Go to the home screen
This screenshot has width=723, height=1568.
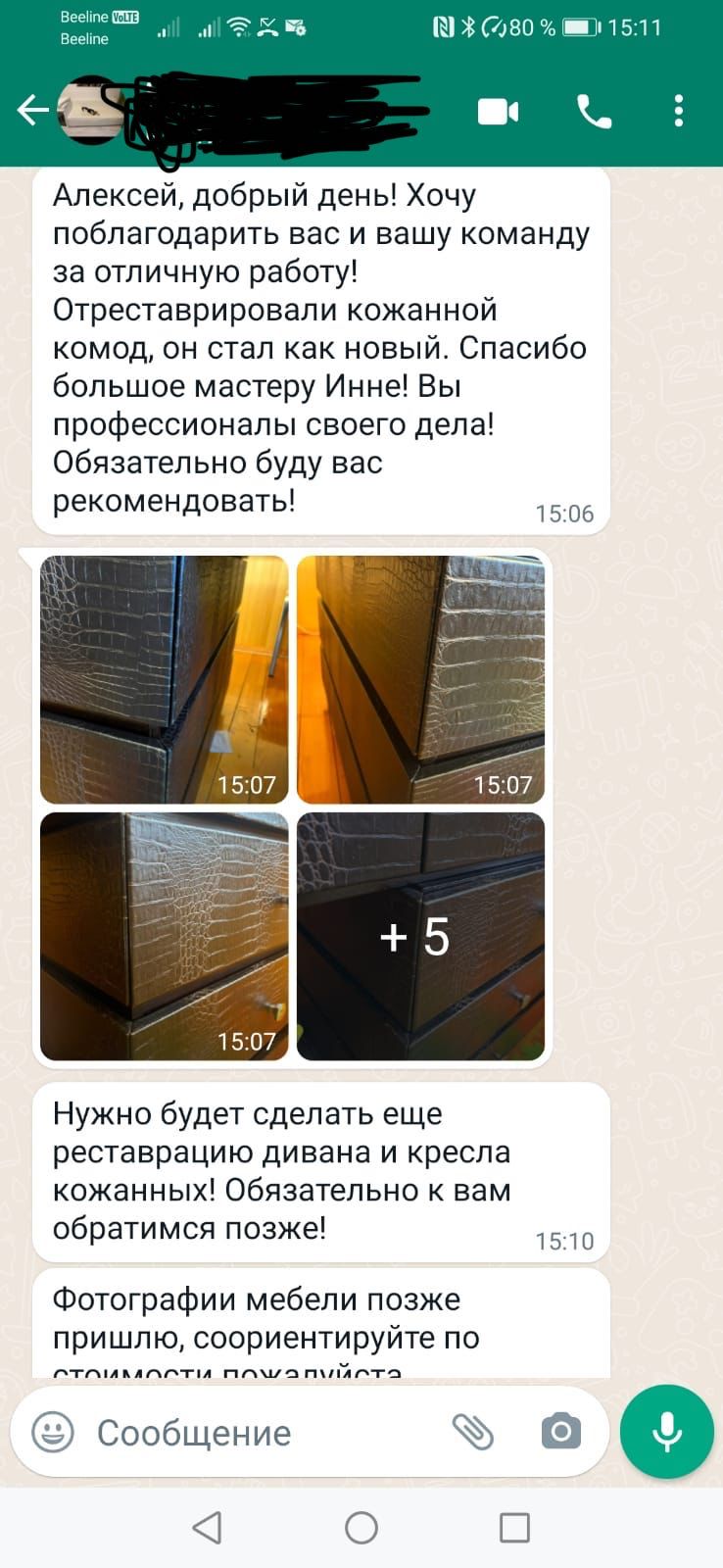361,1527
